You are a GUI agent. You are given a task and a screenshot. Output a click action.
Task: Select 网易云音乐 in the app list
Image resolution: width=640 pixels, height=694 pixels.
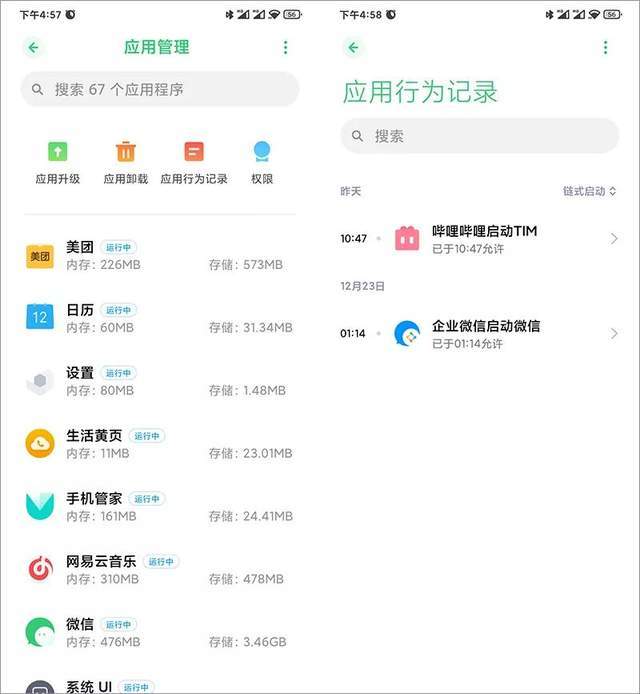click(x=160, y=570)
